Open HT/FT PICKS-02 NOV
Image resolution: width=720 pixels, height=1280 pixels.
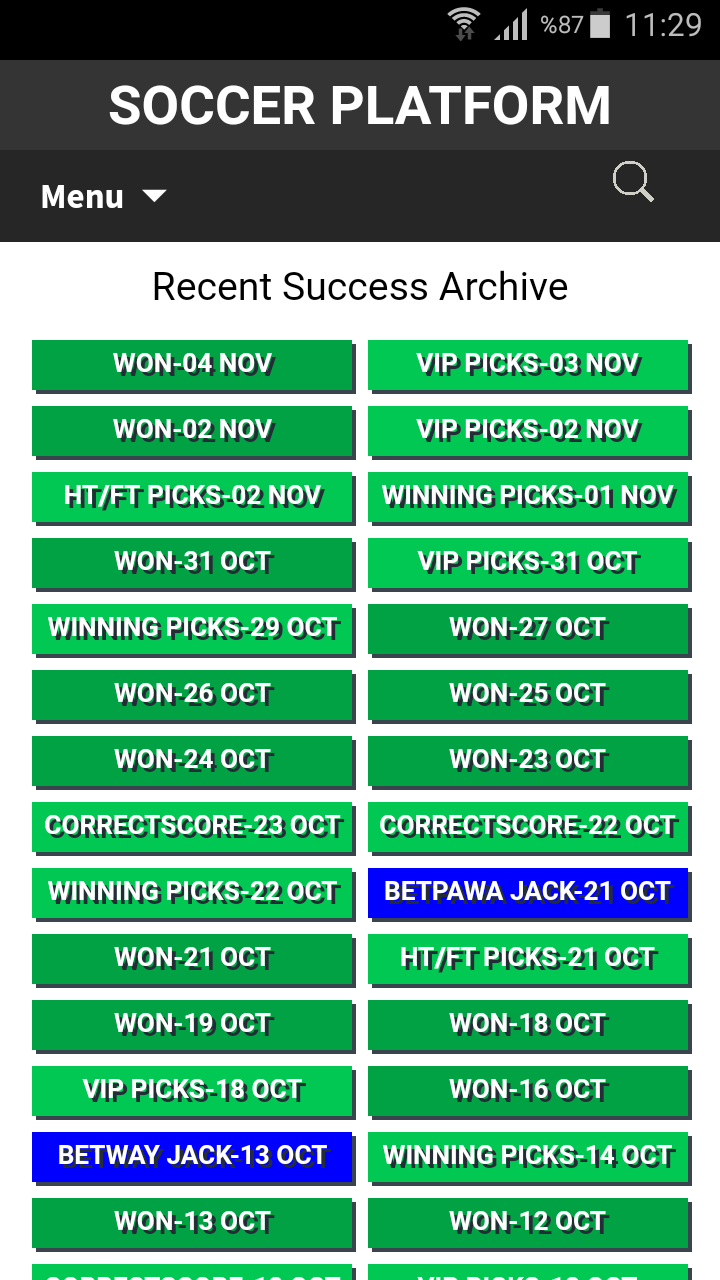tap(192, 496)
